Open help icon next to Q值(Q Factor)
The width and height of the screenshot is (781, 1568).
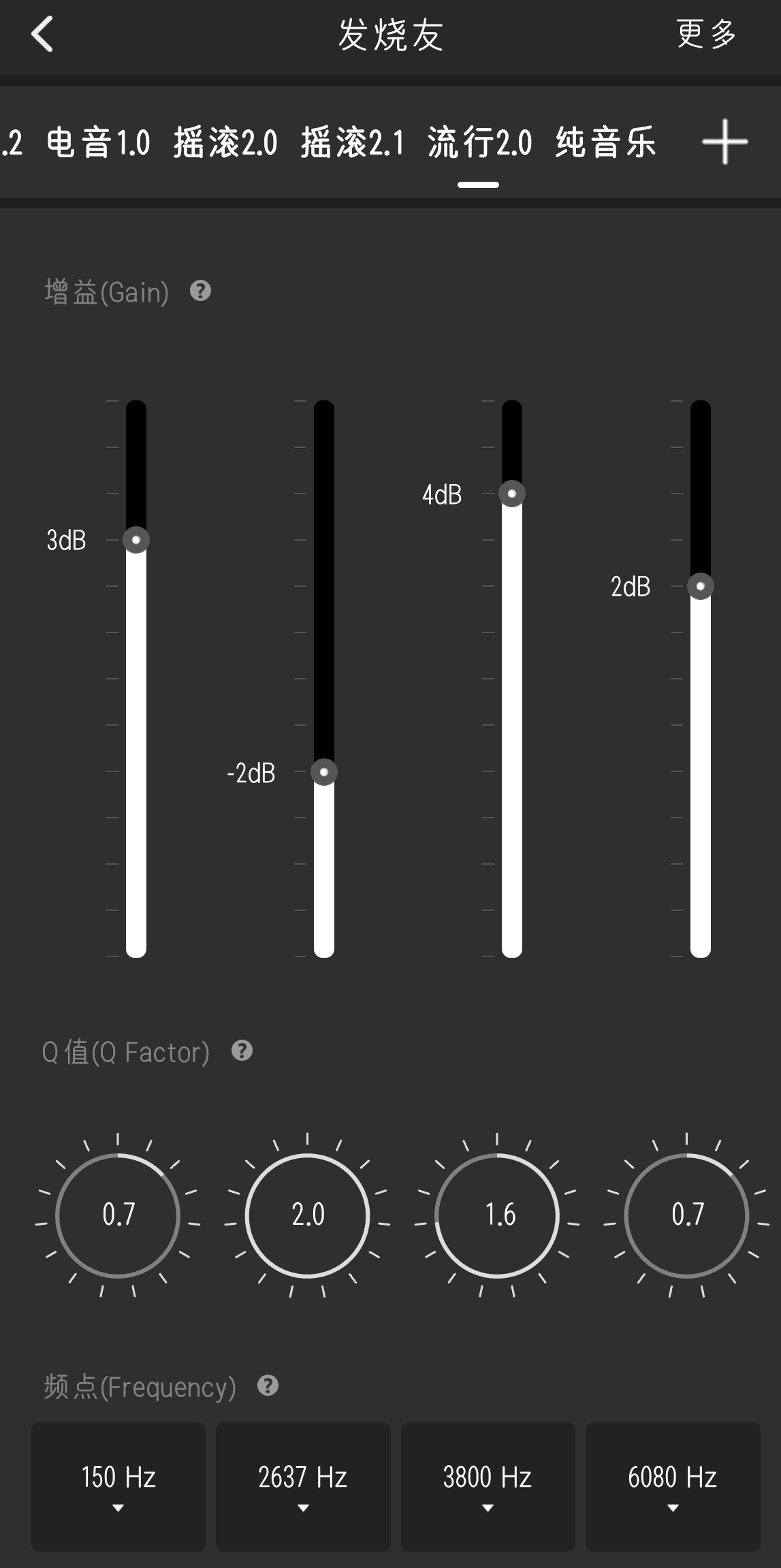point(242,1051)
